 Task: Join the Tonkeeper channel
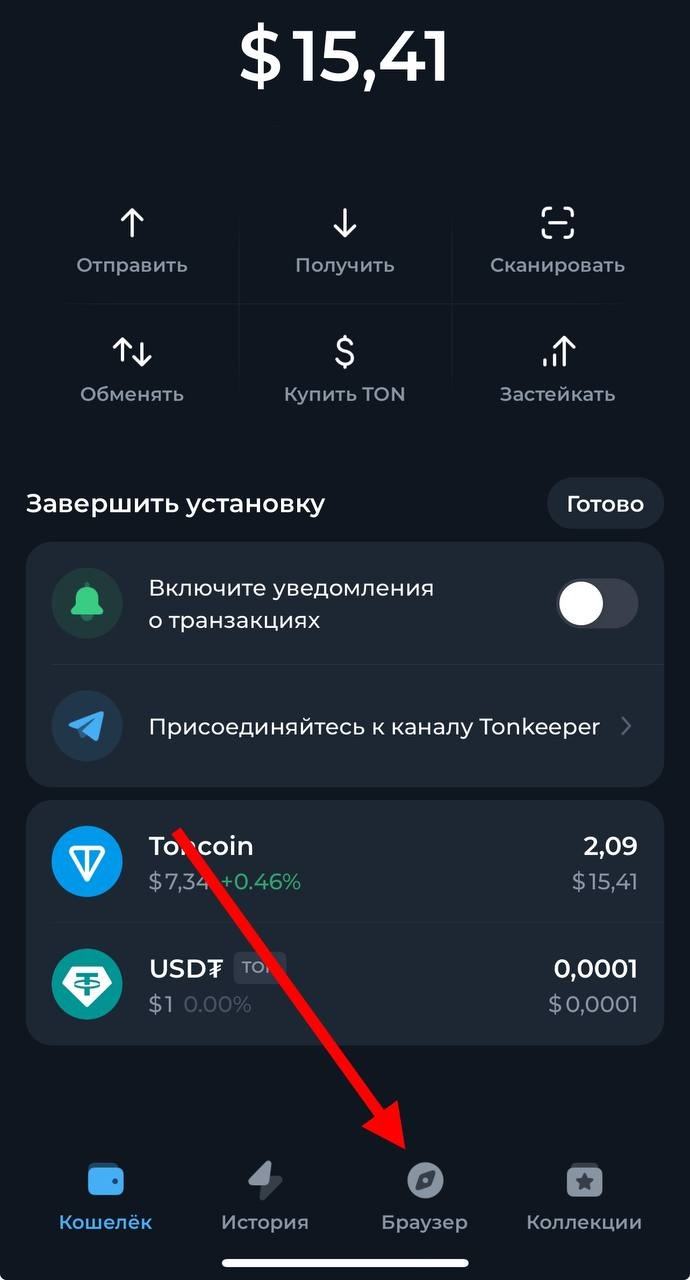click(345, 726)
